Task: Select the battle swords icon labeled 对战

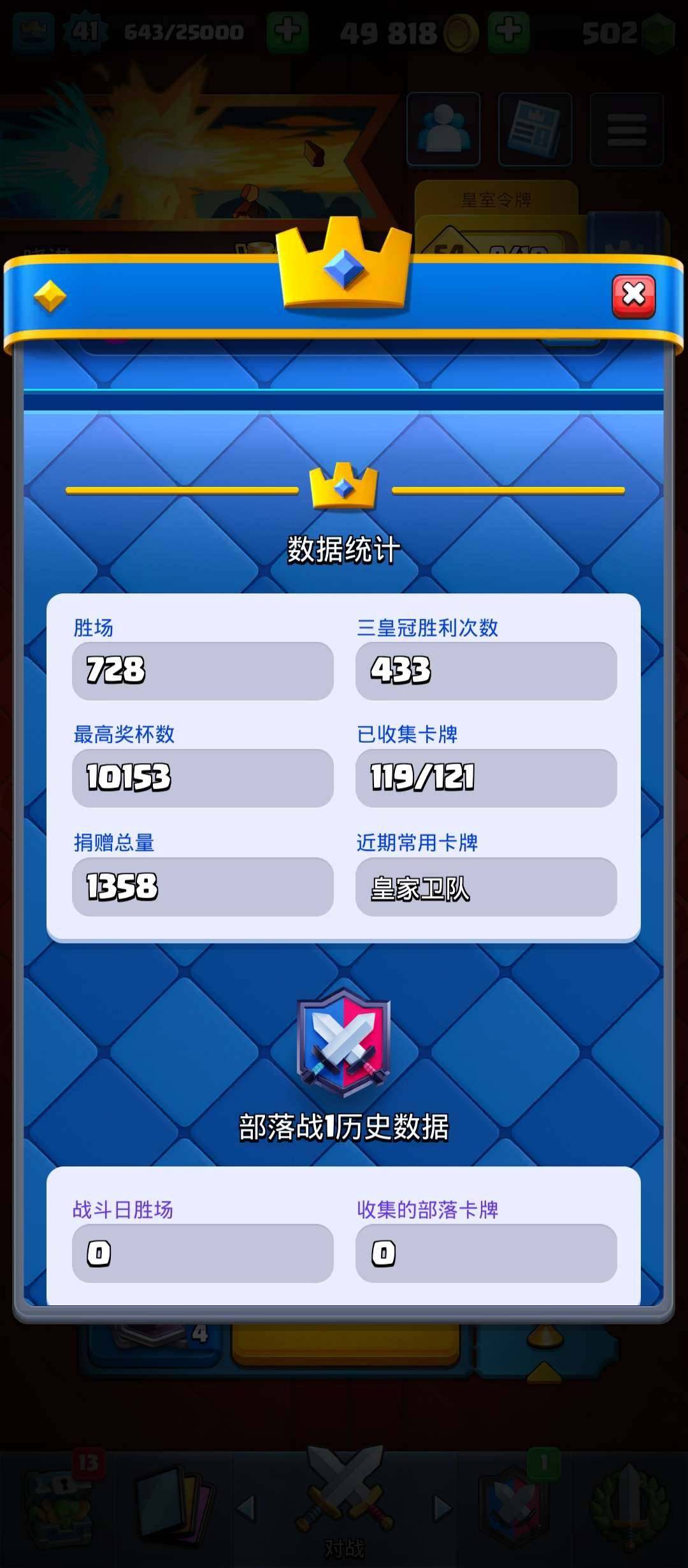Action: (344, 1495)
